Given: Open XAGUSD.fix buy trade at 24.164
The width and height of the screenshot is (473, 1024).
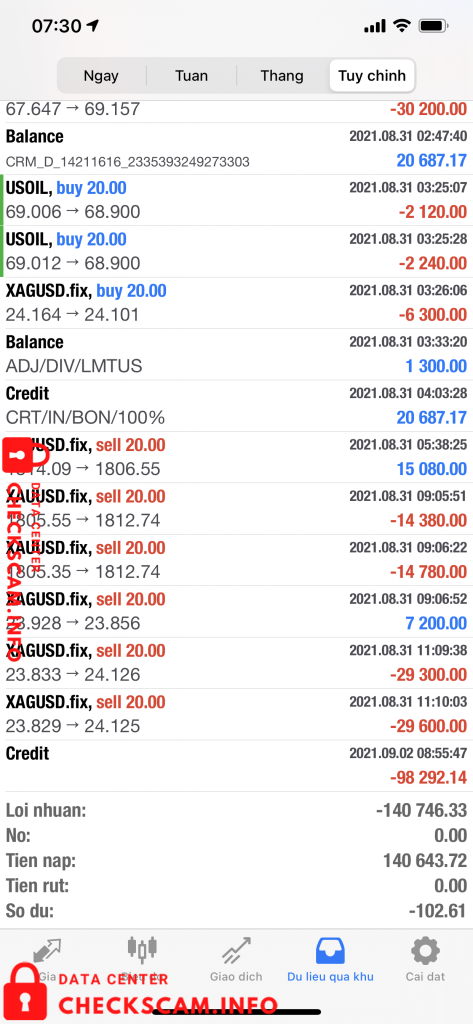Looking at the screenshot, I should pos(236,303).
